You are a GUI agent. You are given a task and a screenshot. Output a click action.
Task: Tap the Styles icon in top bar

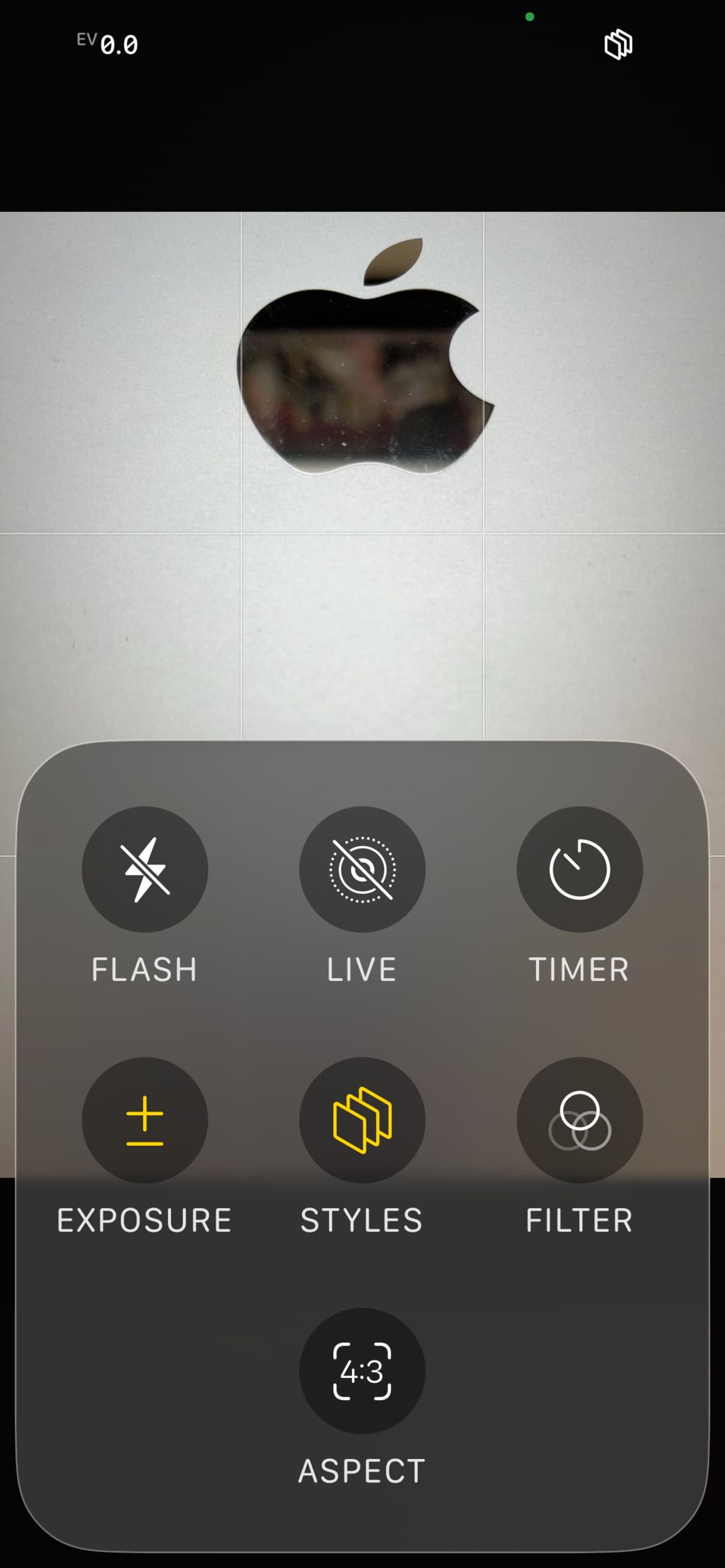click(618, 45)
